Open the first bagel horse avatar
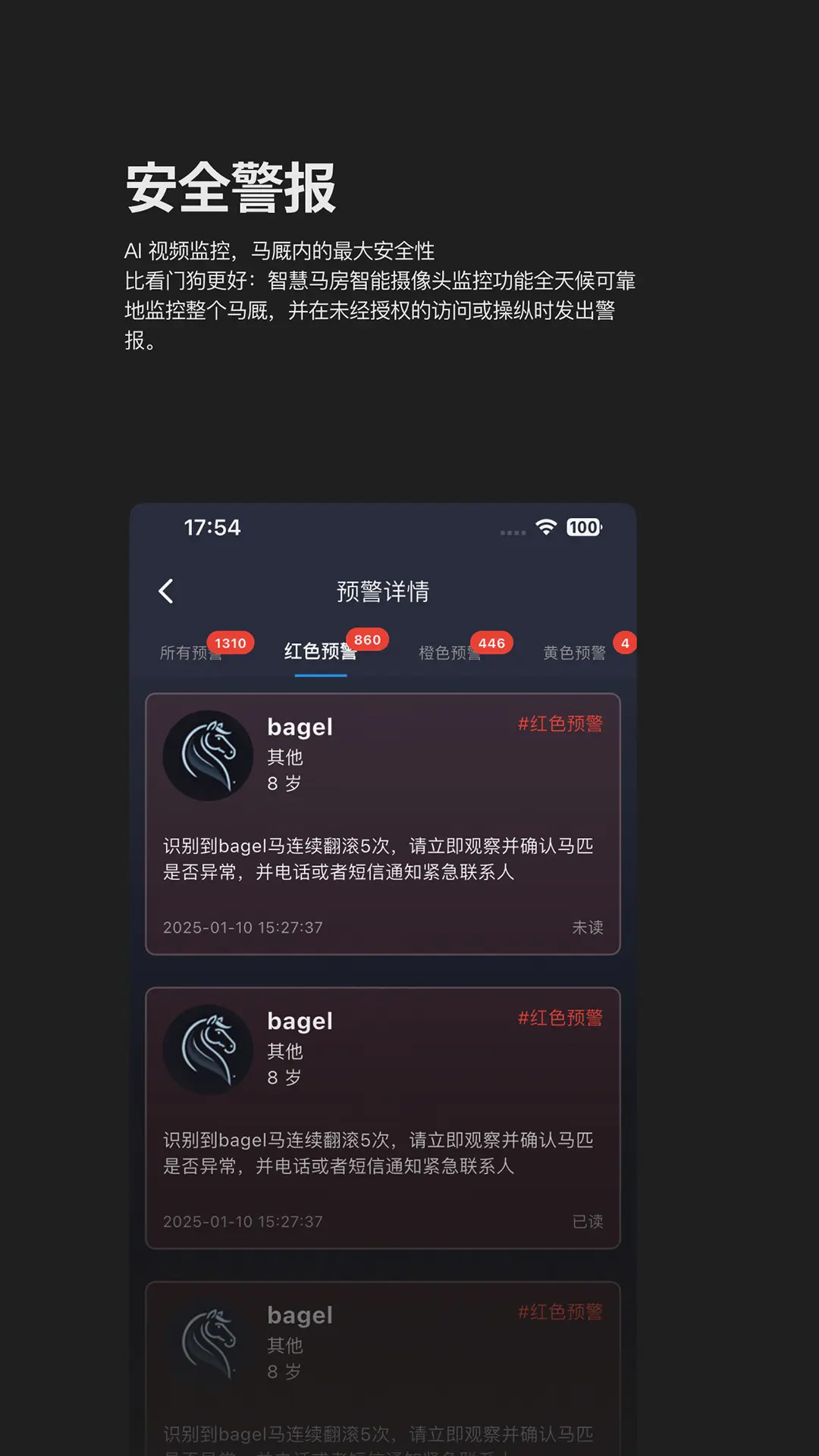 [x=208, y=755]
